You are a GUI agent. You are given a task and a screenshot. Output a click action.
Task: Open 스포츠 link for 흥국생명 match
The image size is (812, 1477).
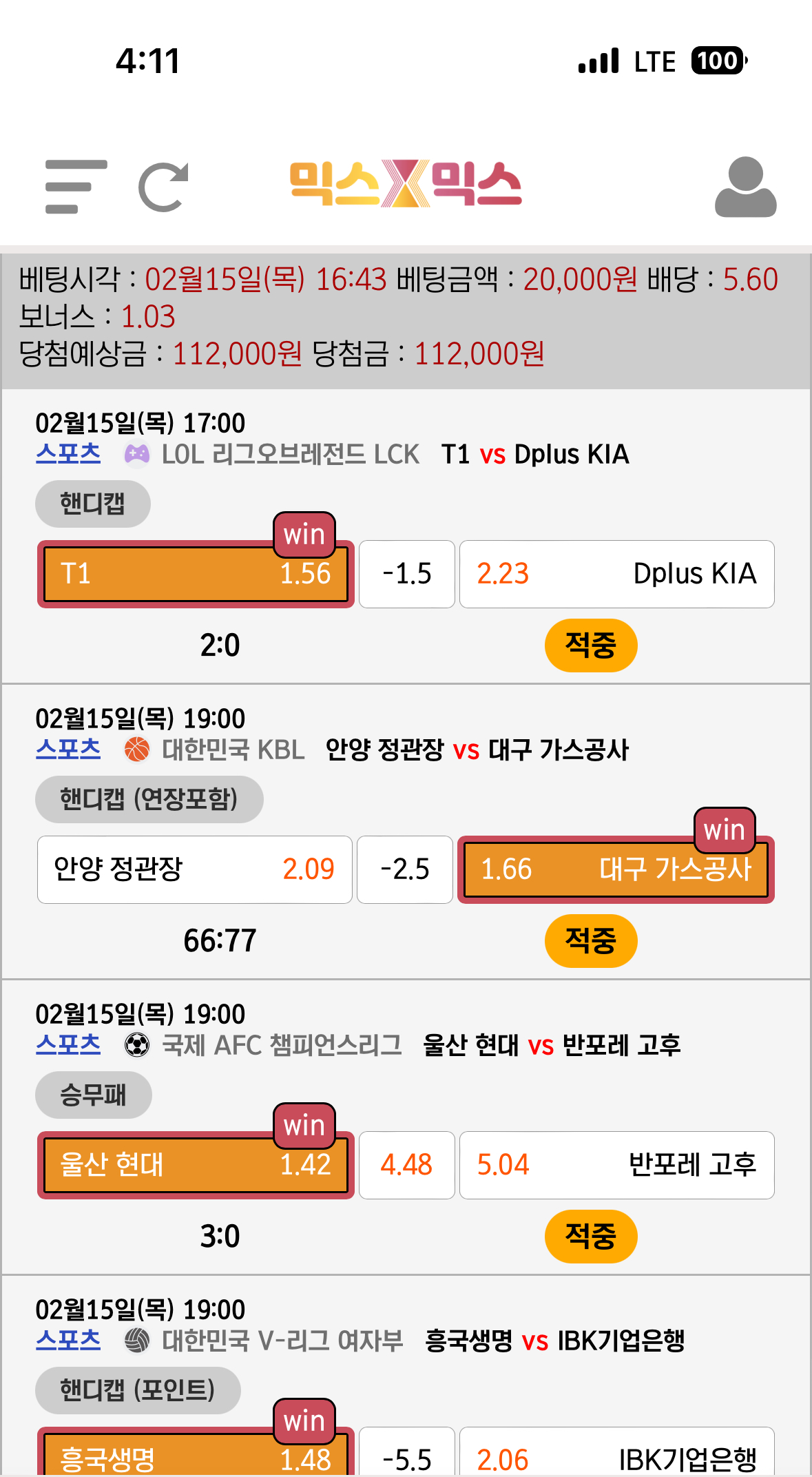[x=68, y=1341]
